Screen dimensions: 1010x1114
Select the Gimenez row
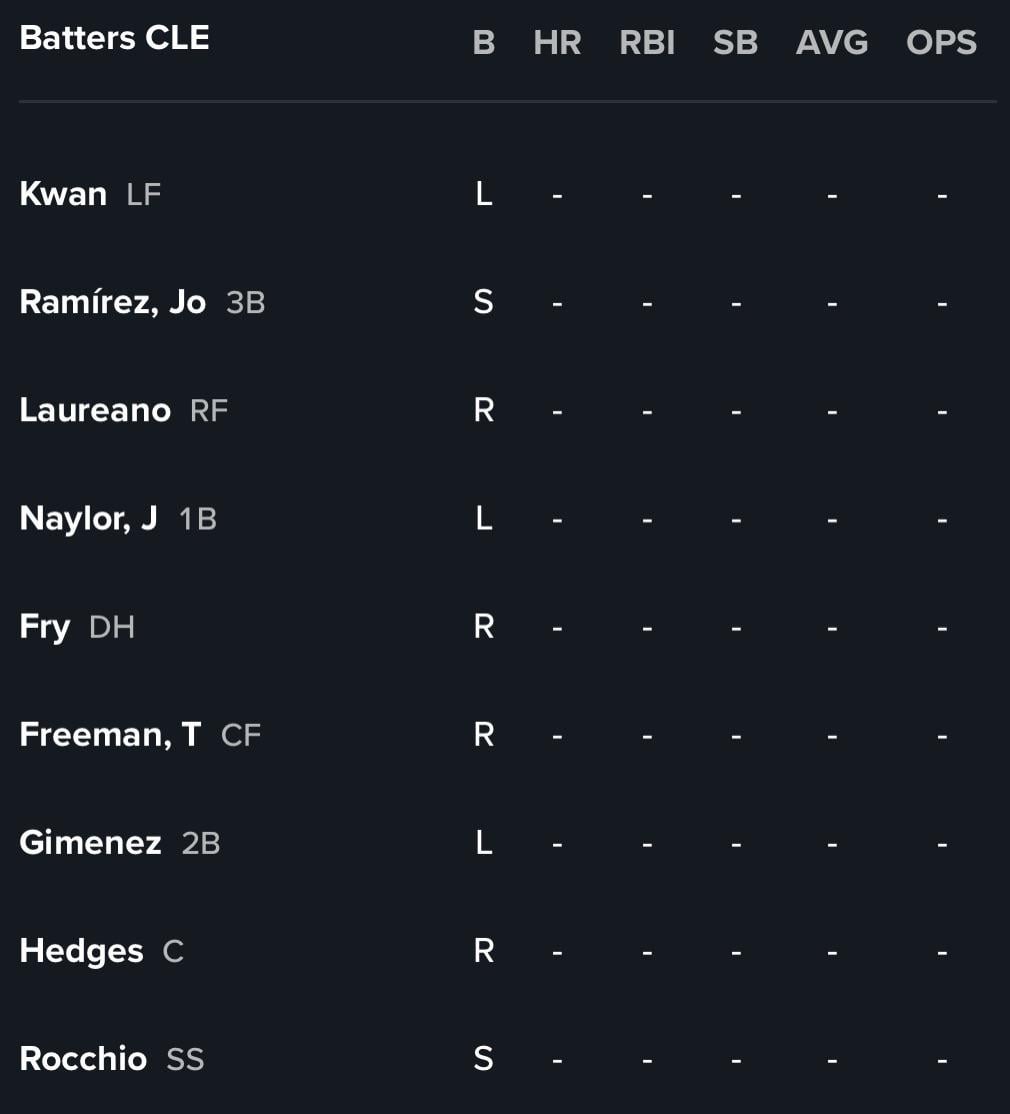[90, 843]
